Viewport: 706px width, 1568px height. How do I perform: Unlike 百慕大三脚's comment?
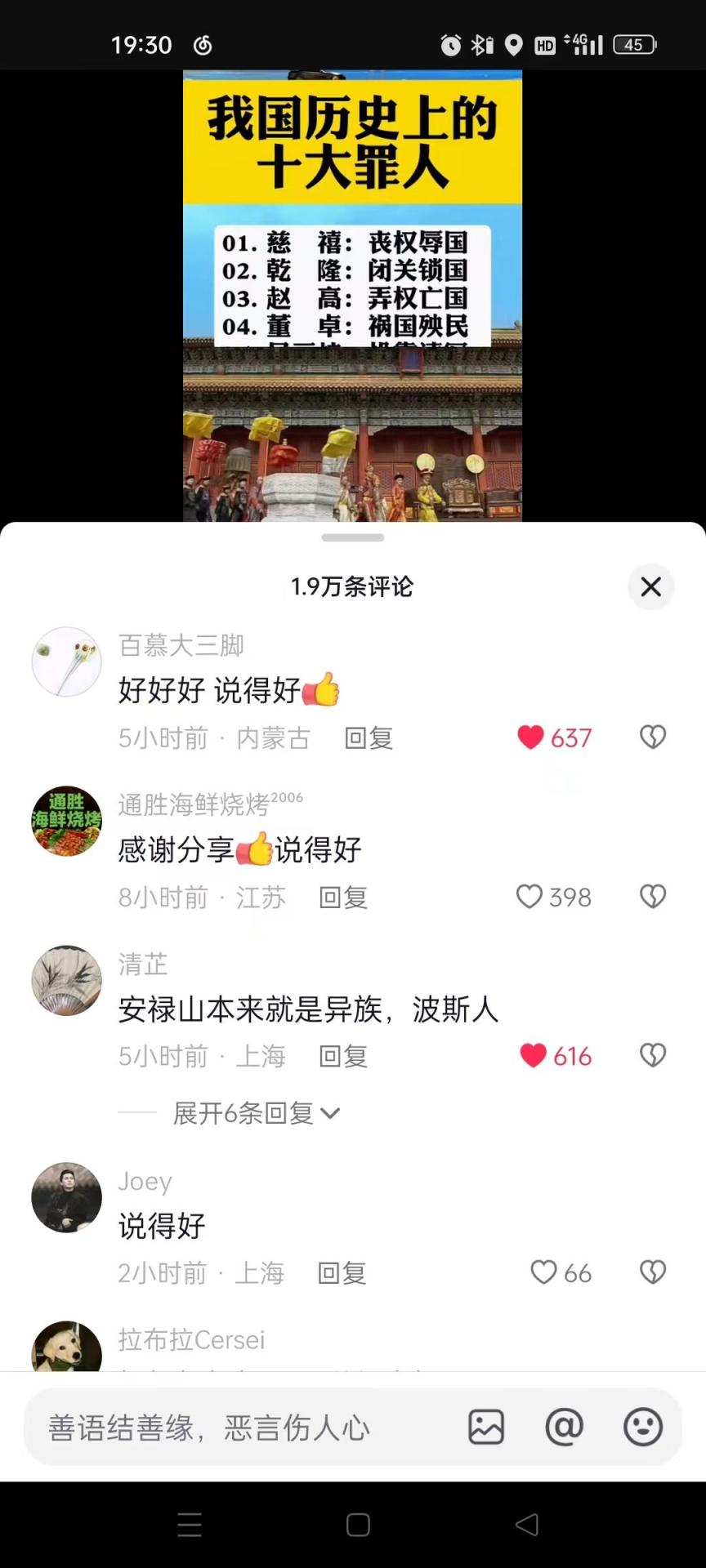(531, 737)
